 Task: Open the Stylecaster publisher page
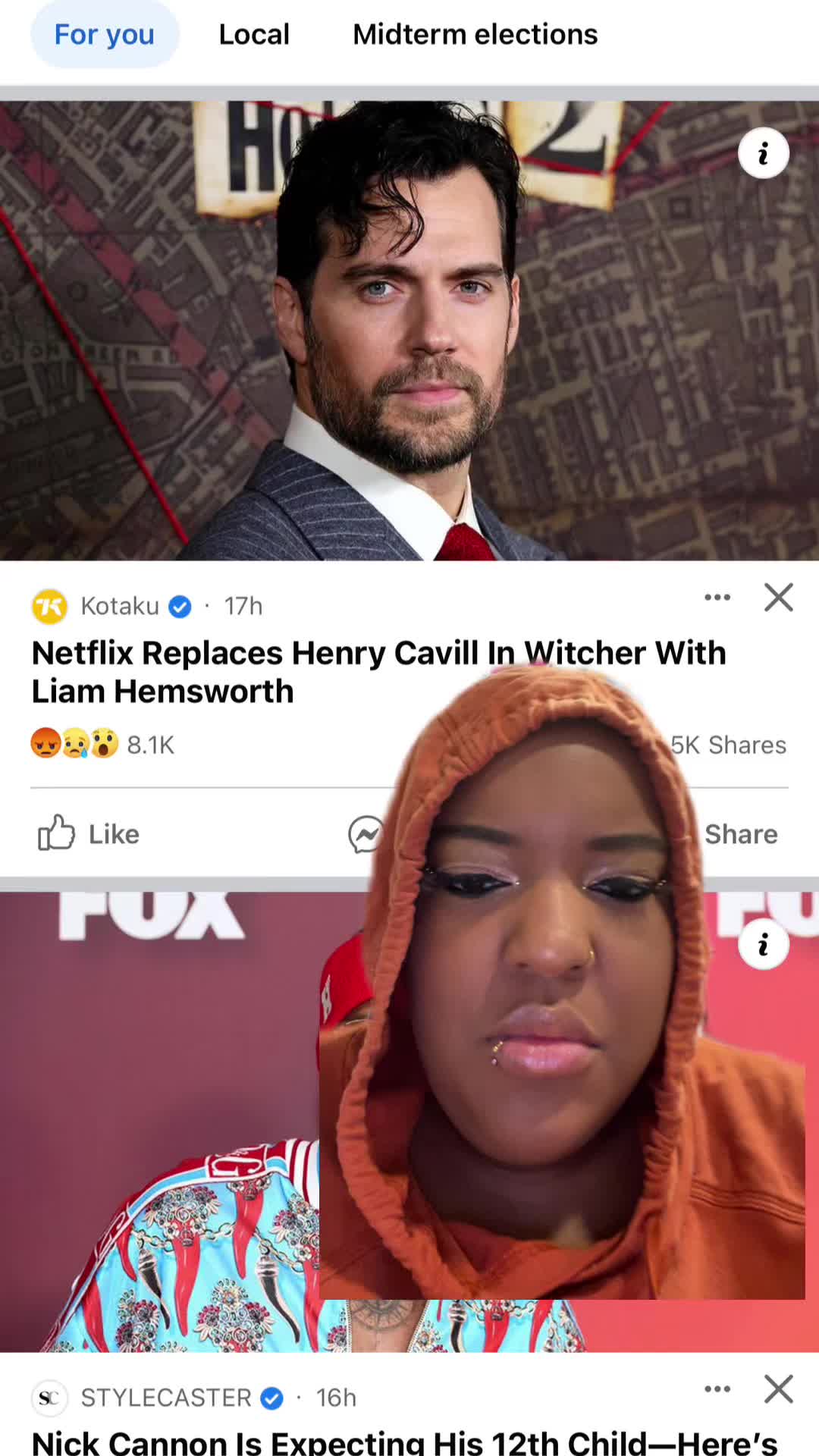[165, 1398]
